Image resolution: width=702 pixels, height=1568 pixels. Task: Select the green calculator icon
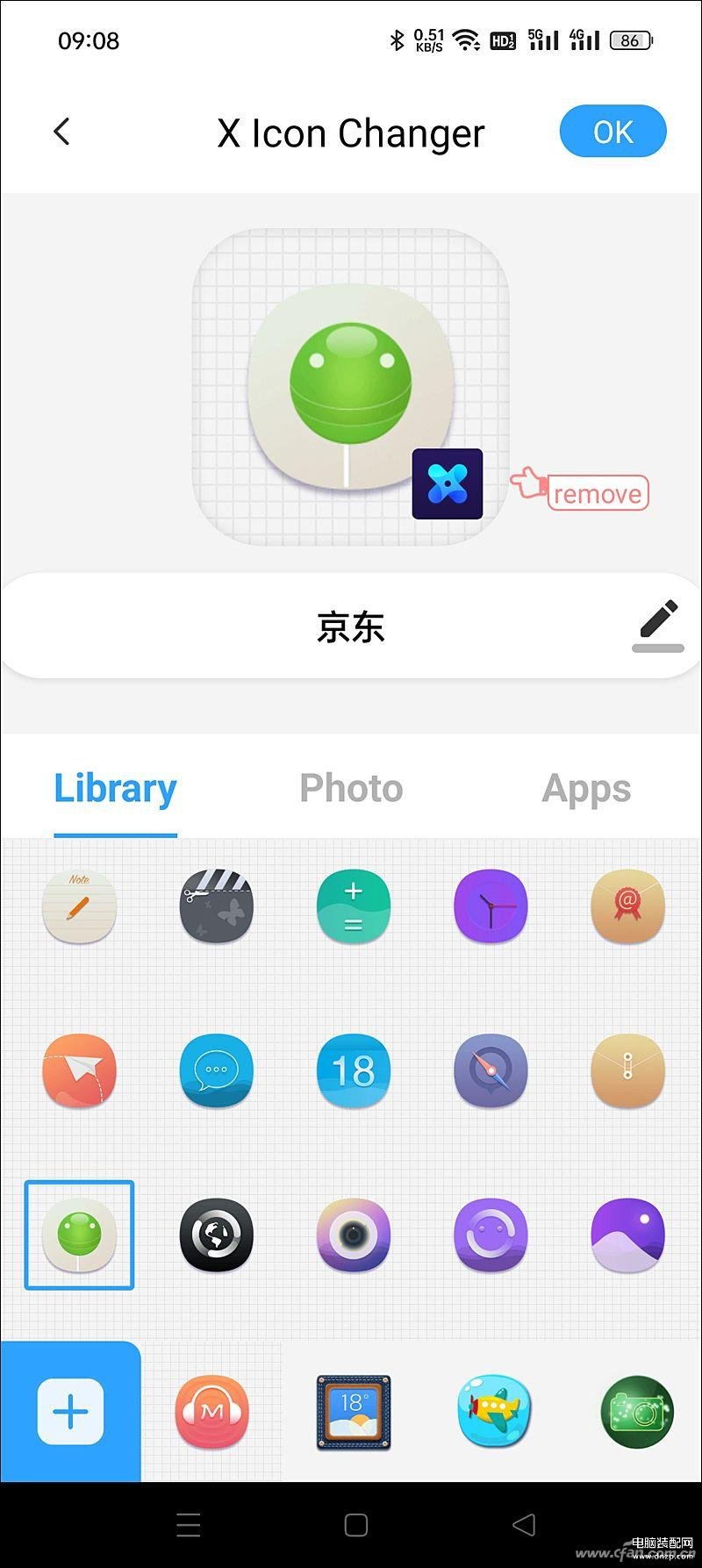pyautogui.click(x=353, y=906)
